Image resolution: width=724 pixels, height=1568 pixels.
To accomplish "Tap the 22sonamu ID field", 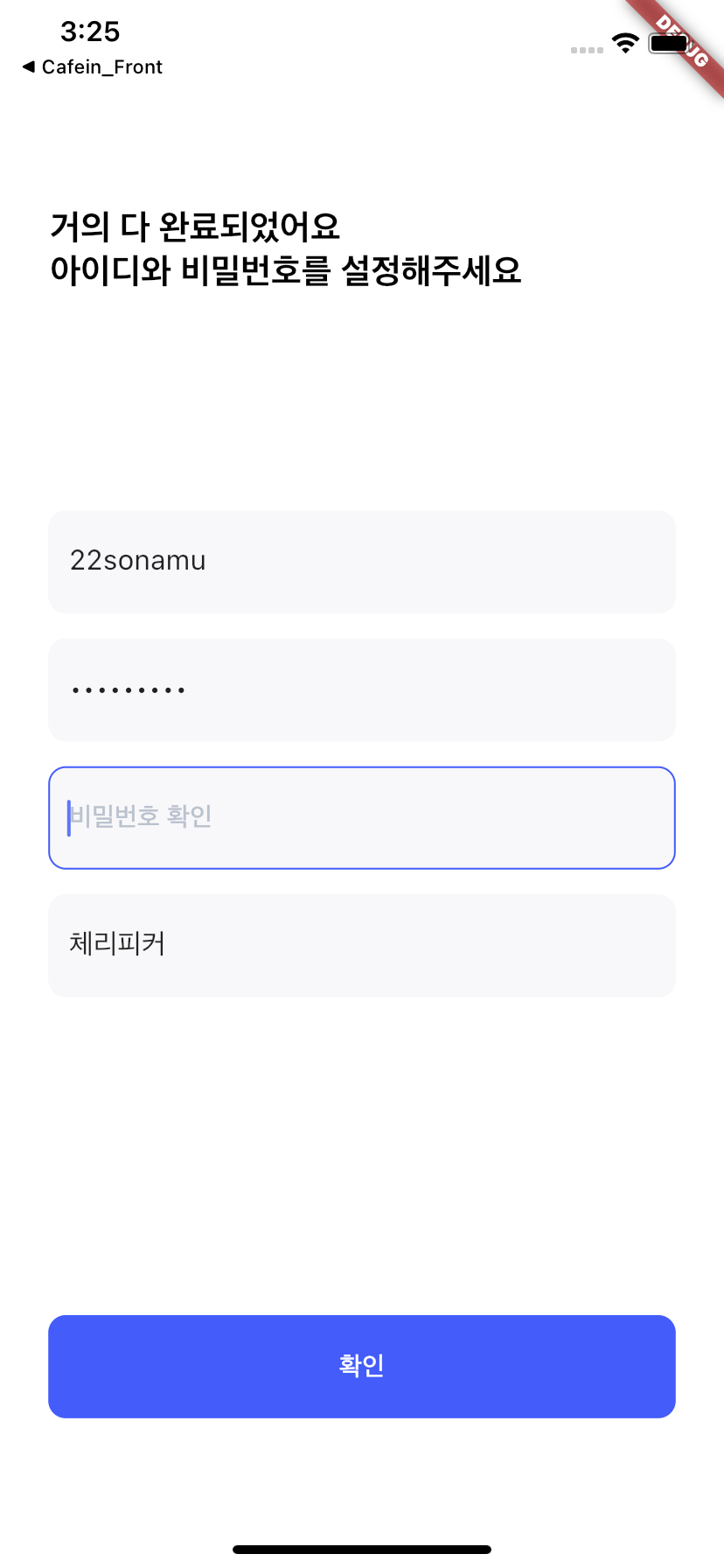I will pyautogui.click(x=362, y=562).
